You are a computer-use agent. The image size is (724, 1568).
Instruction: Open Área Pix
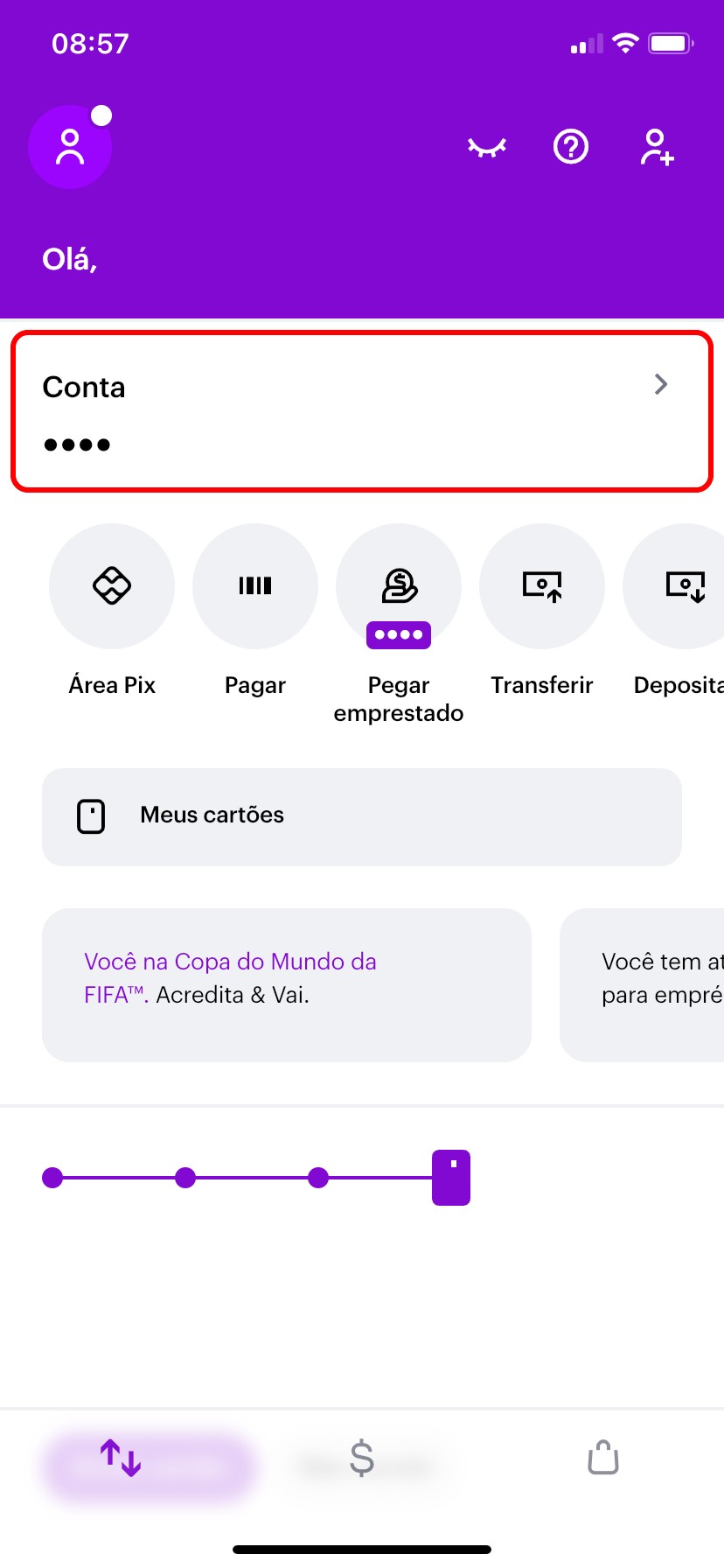click(x=112, y=586)
